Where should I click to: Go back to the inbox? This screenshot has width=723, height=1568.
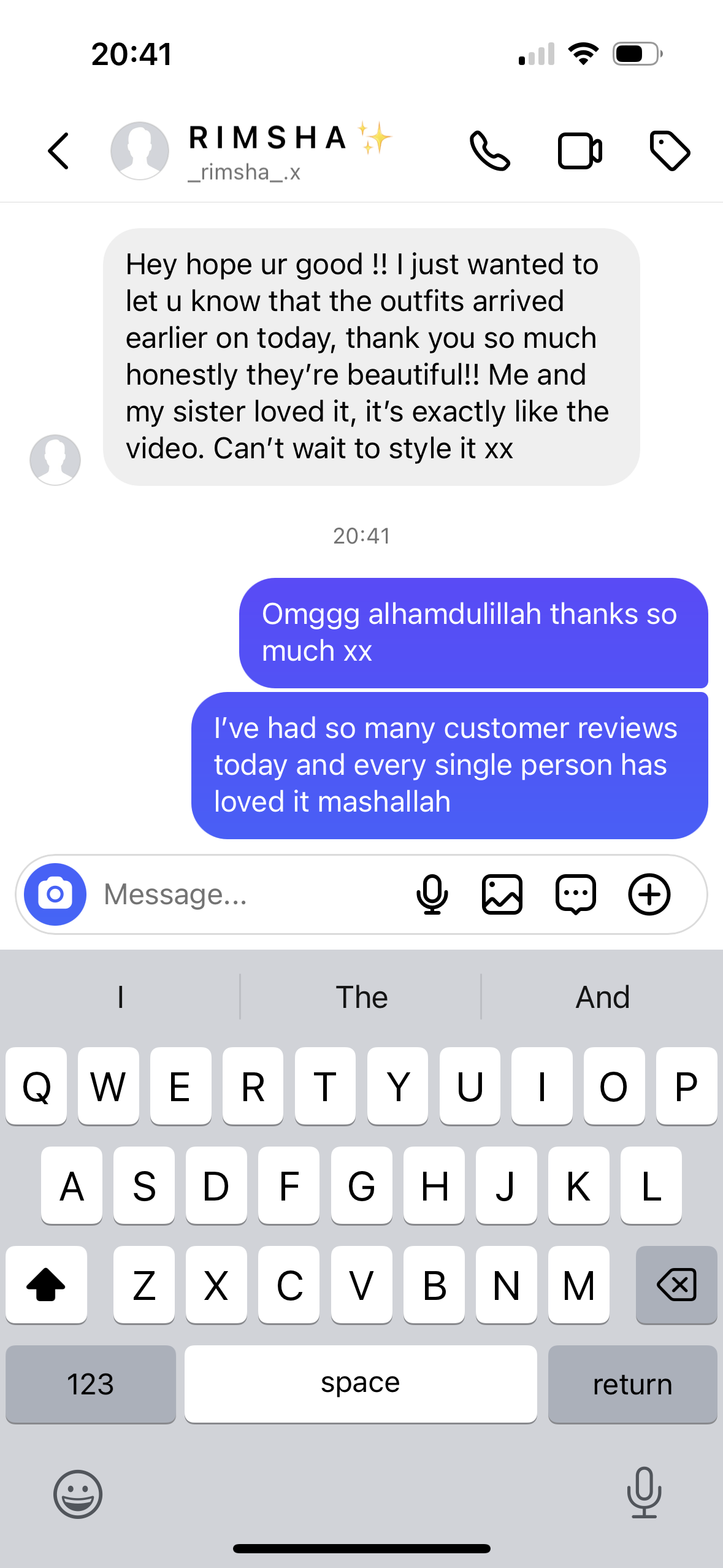point(58,151)
